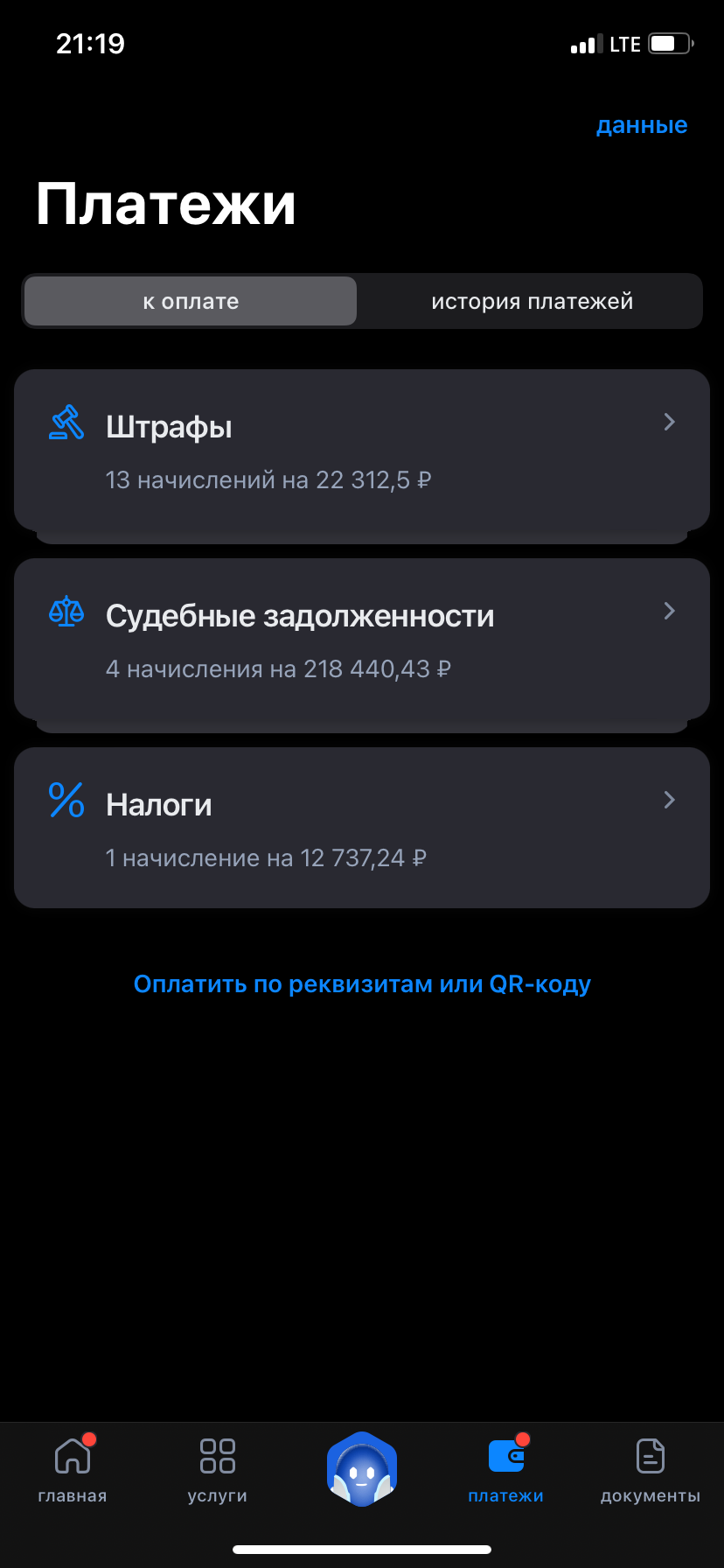Open the gavel icon next to Штрафы
Screen dimensions: 724x1568
[x=65, y=423]
